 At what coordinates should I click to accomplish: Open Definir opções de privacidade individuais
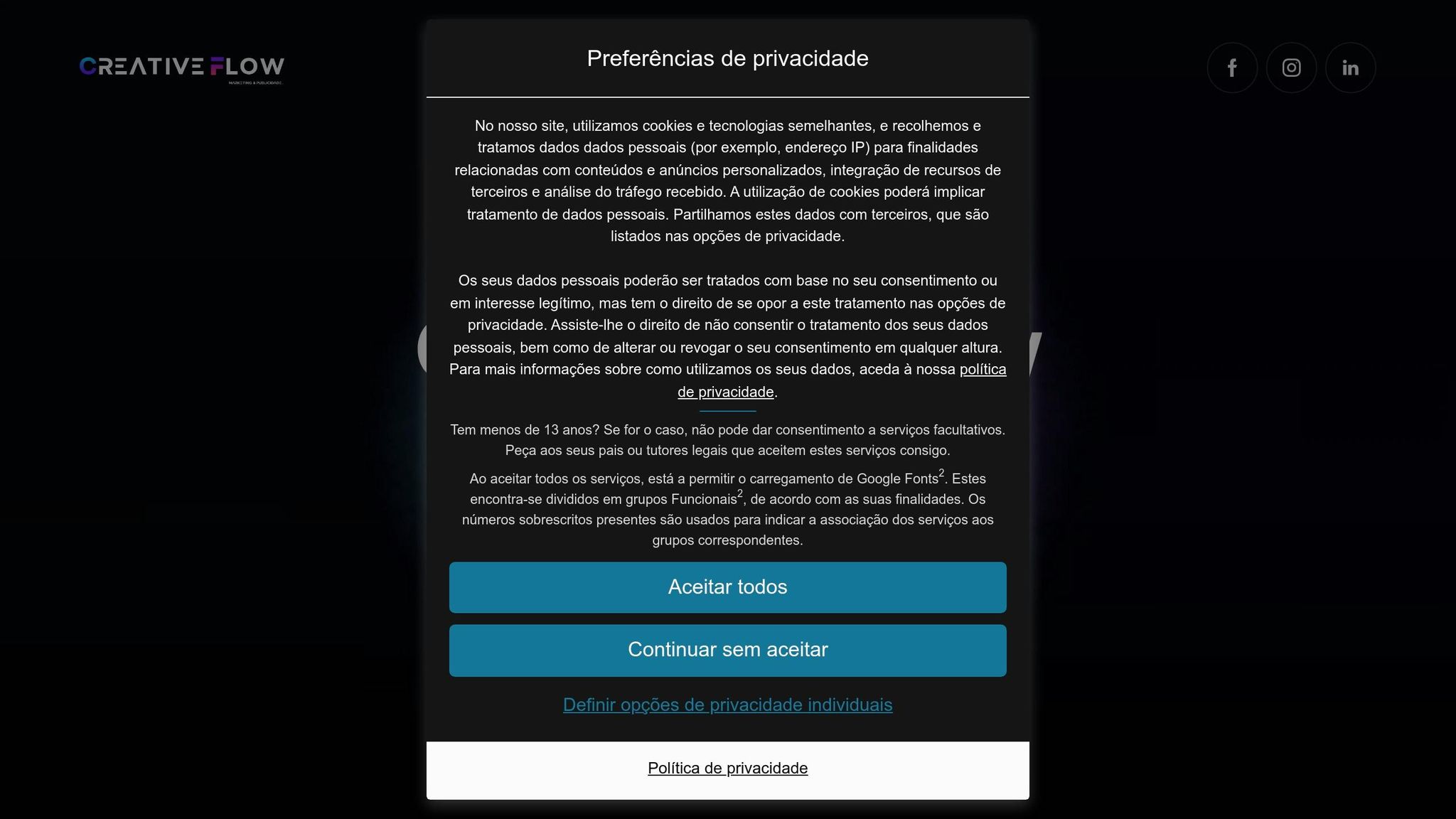[727, 705]
